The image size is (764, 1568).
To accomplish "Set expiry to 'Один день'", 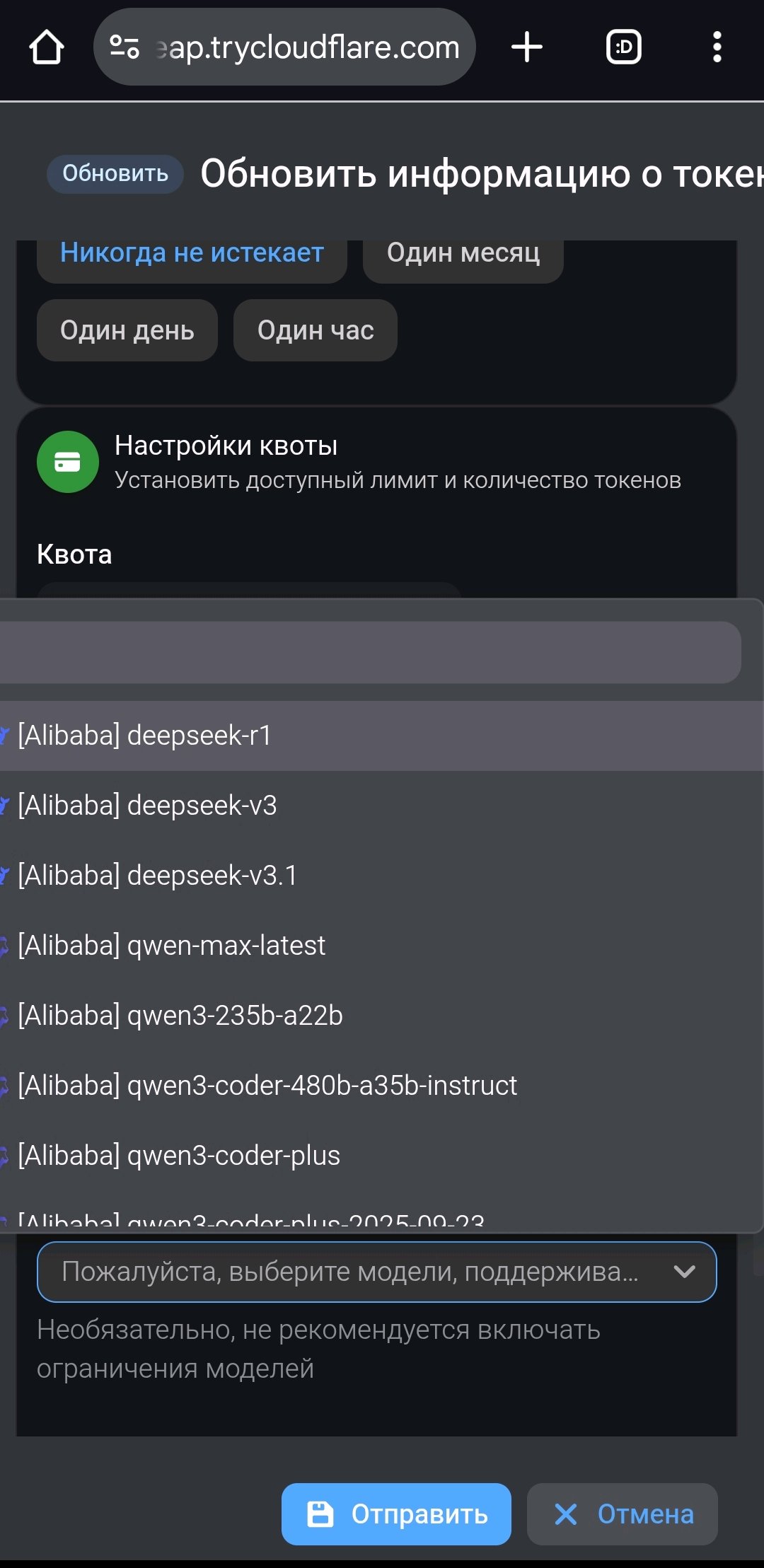I will click(x=127, y=330).
